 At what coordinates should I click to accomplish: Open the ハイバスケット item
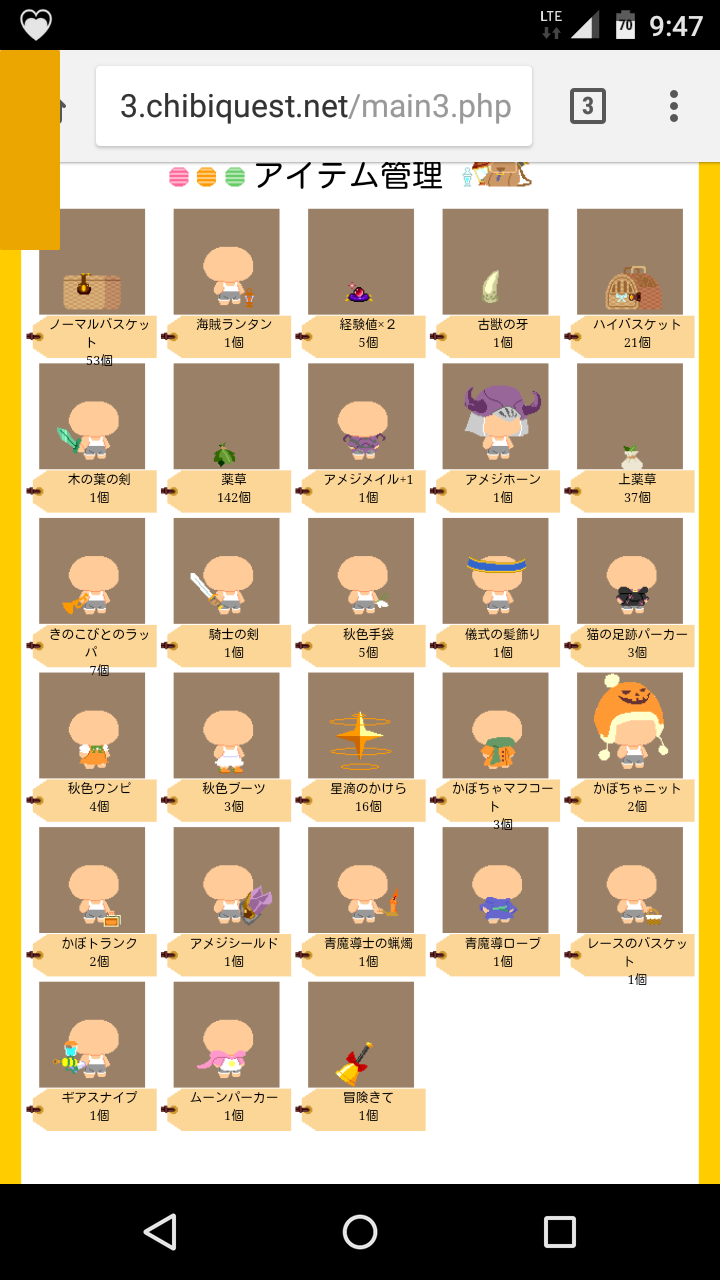(x=630, y=263)
